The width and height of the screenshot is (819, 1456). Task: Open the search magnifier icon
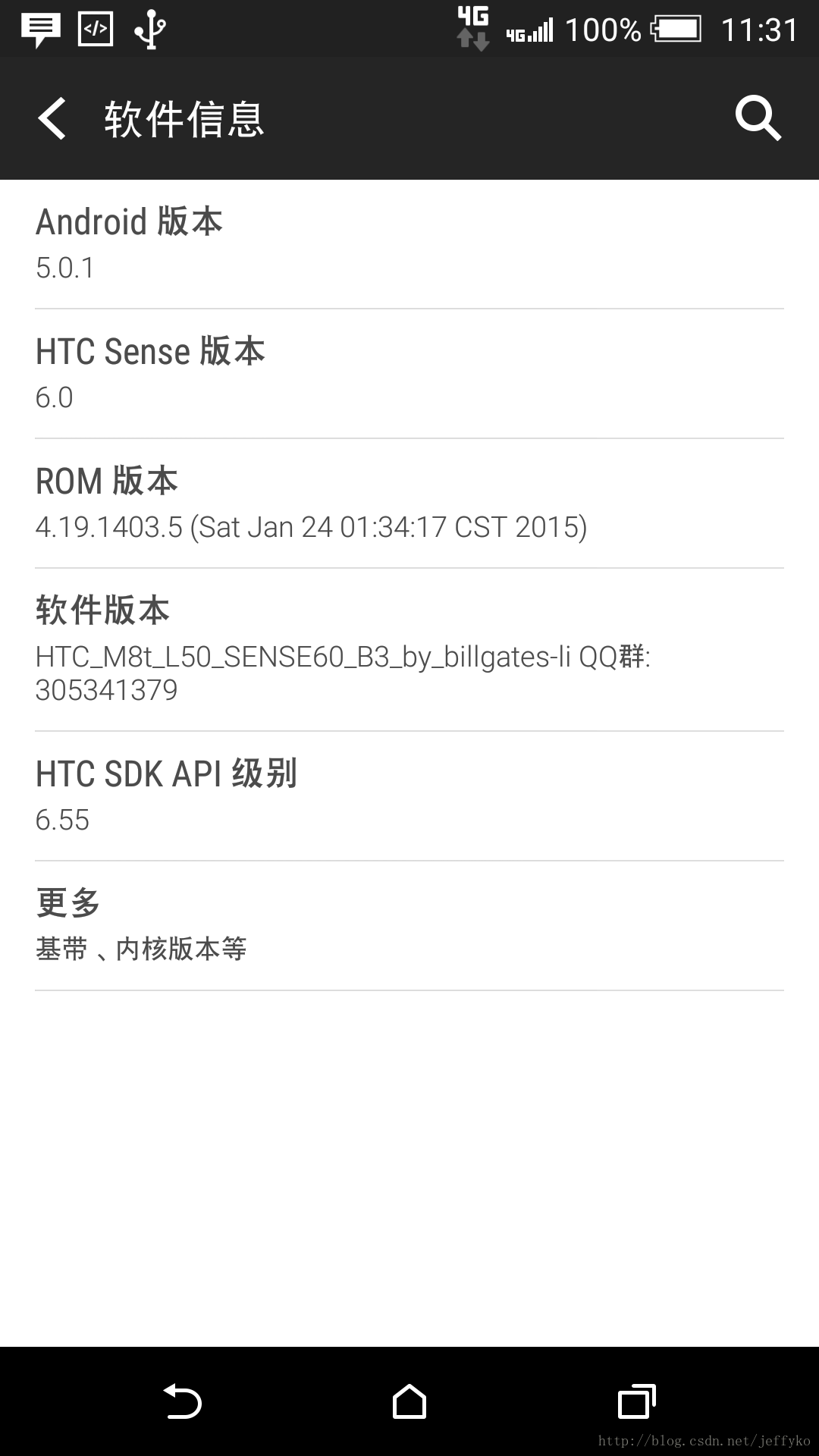point(758,118)
